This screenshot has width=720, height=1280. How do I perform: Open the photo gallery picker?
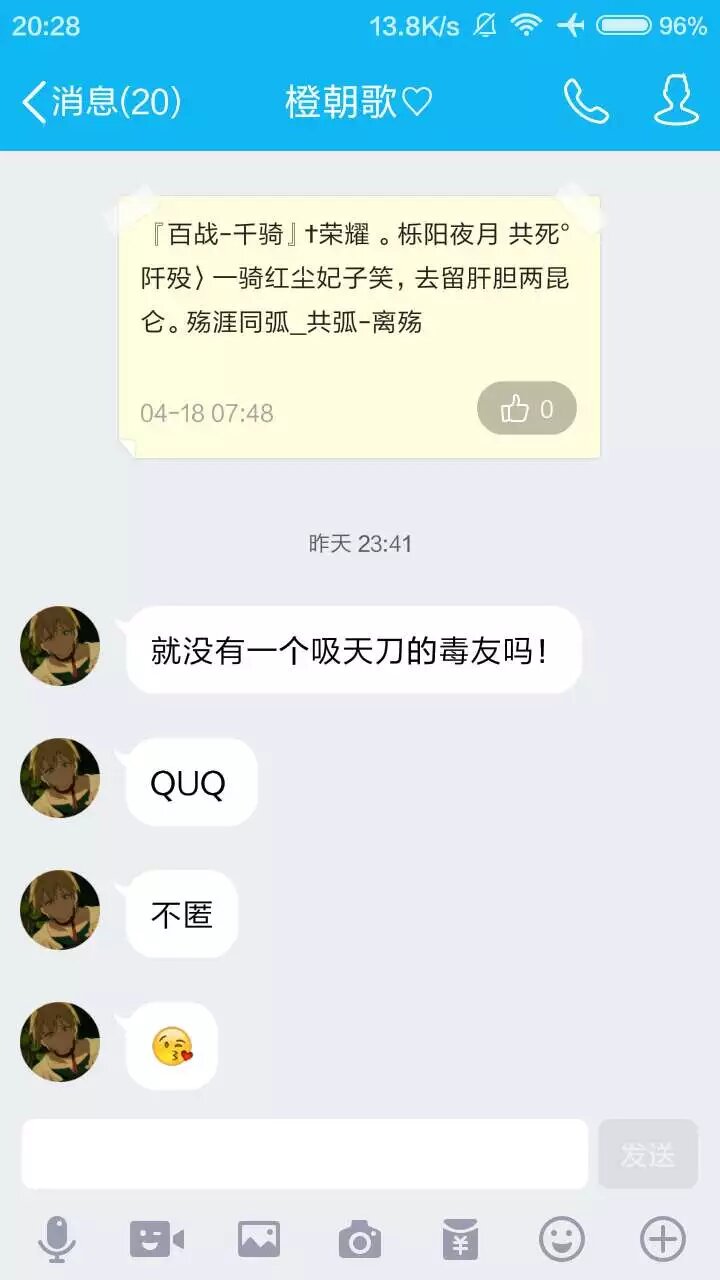[259, 1240]
